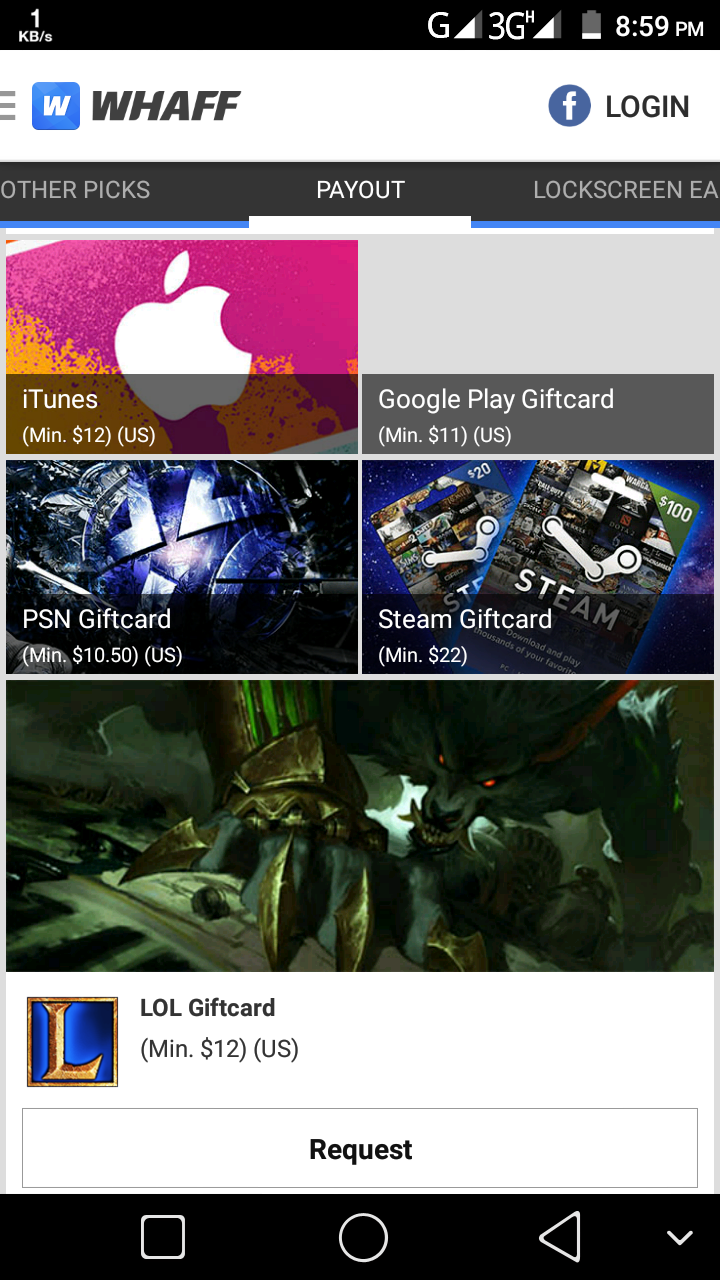View the LOL Giftcard banner
720x1280 pixels.
pyautogui.click(x=360, y=826)
